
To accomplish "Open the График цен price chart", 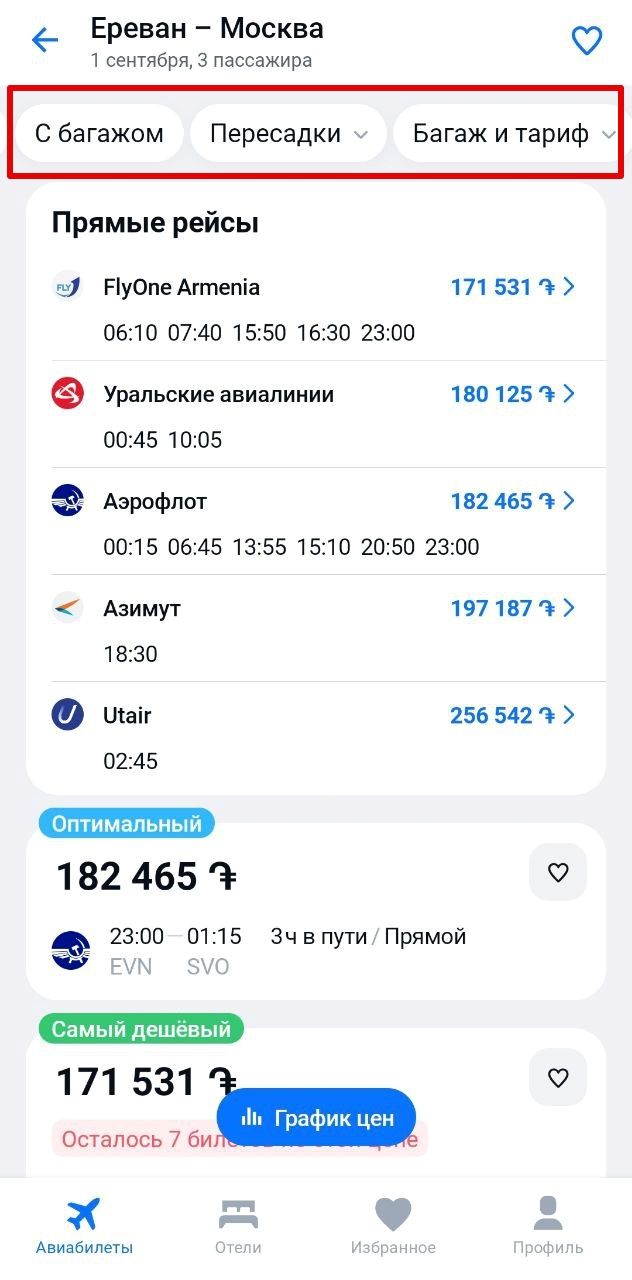I will [x=316, y=1118].
